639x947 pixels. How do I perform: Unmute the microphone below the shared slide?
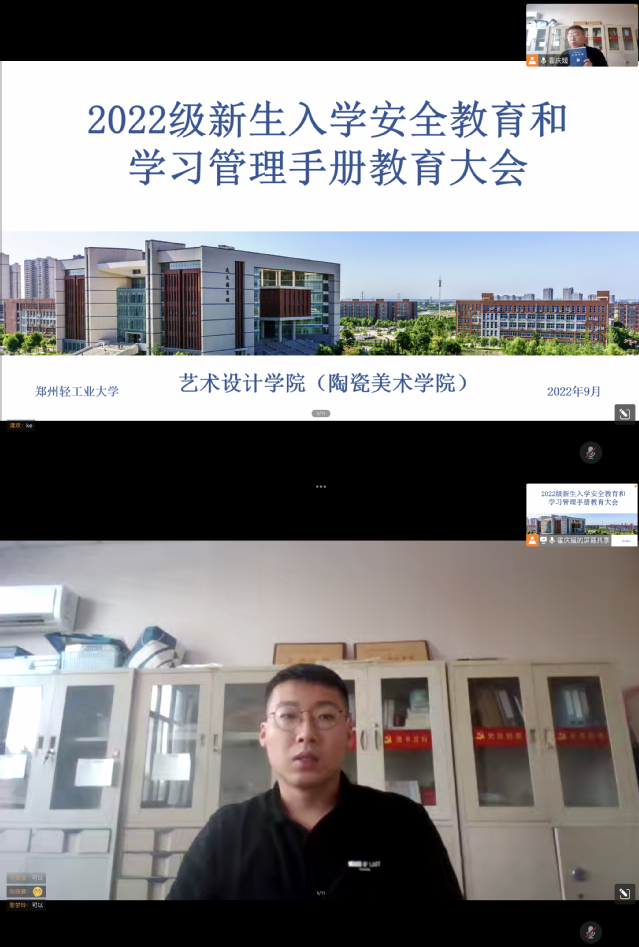pyautogui.click(x=591, y=452)
